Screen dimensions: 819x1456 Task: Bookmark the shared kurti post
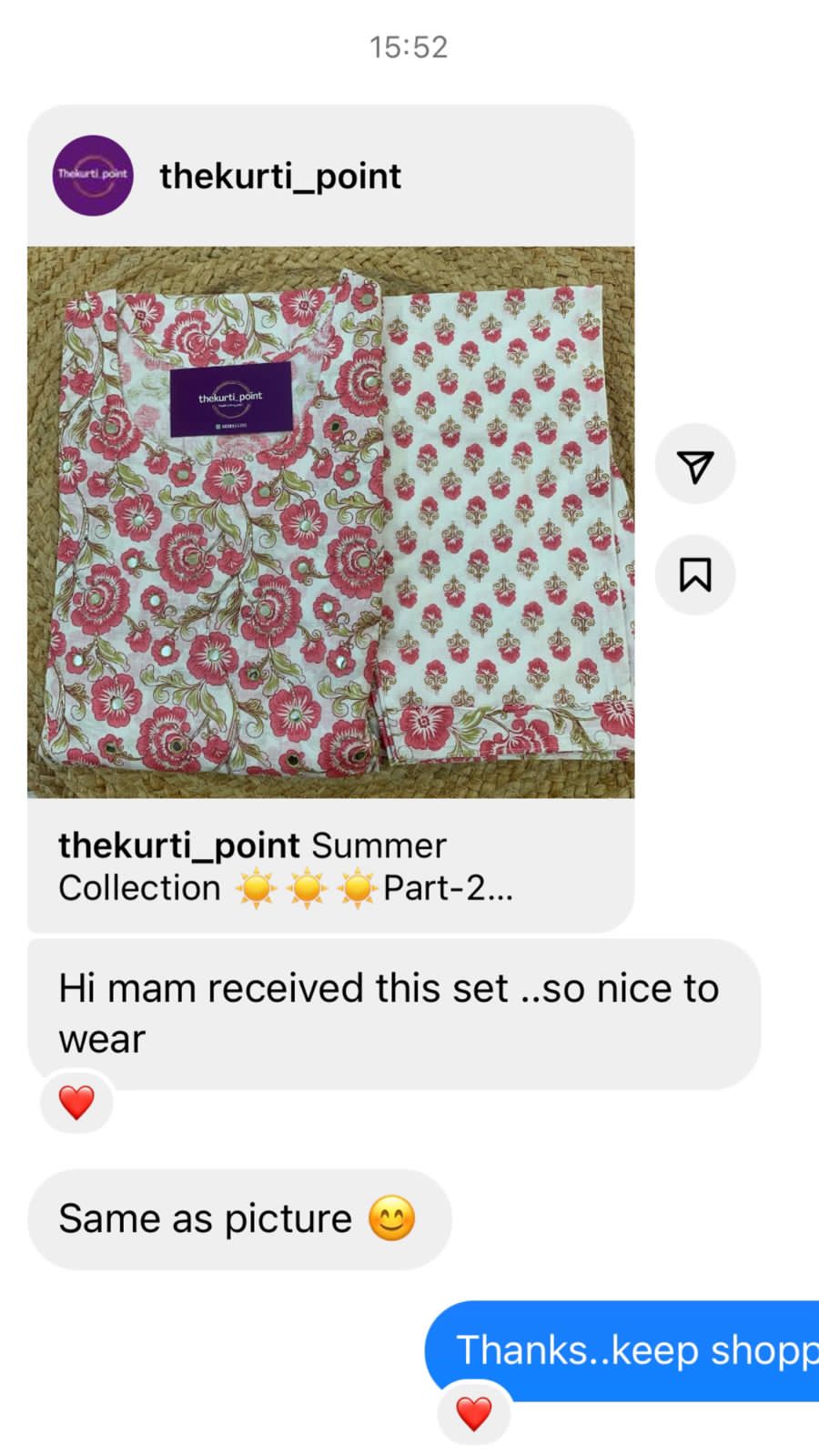pyautogui.click(x=695, y=575)
